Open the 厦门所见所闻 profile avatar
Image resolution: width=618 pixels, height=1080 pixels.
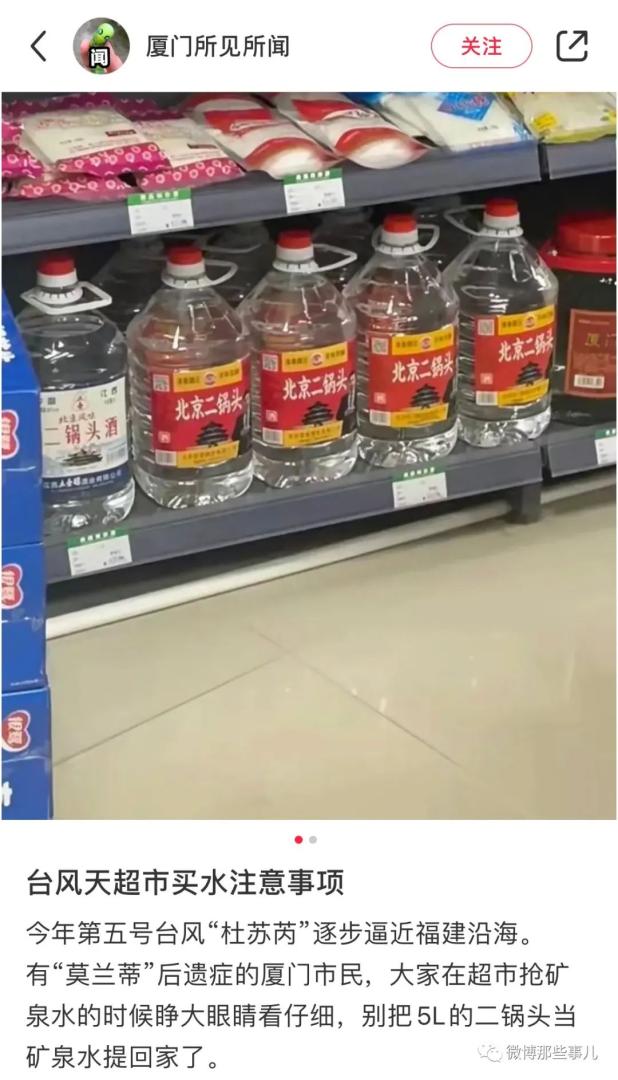[x=101, y=46]
